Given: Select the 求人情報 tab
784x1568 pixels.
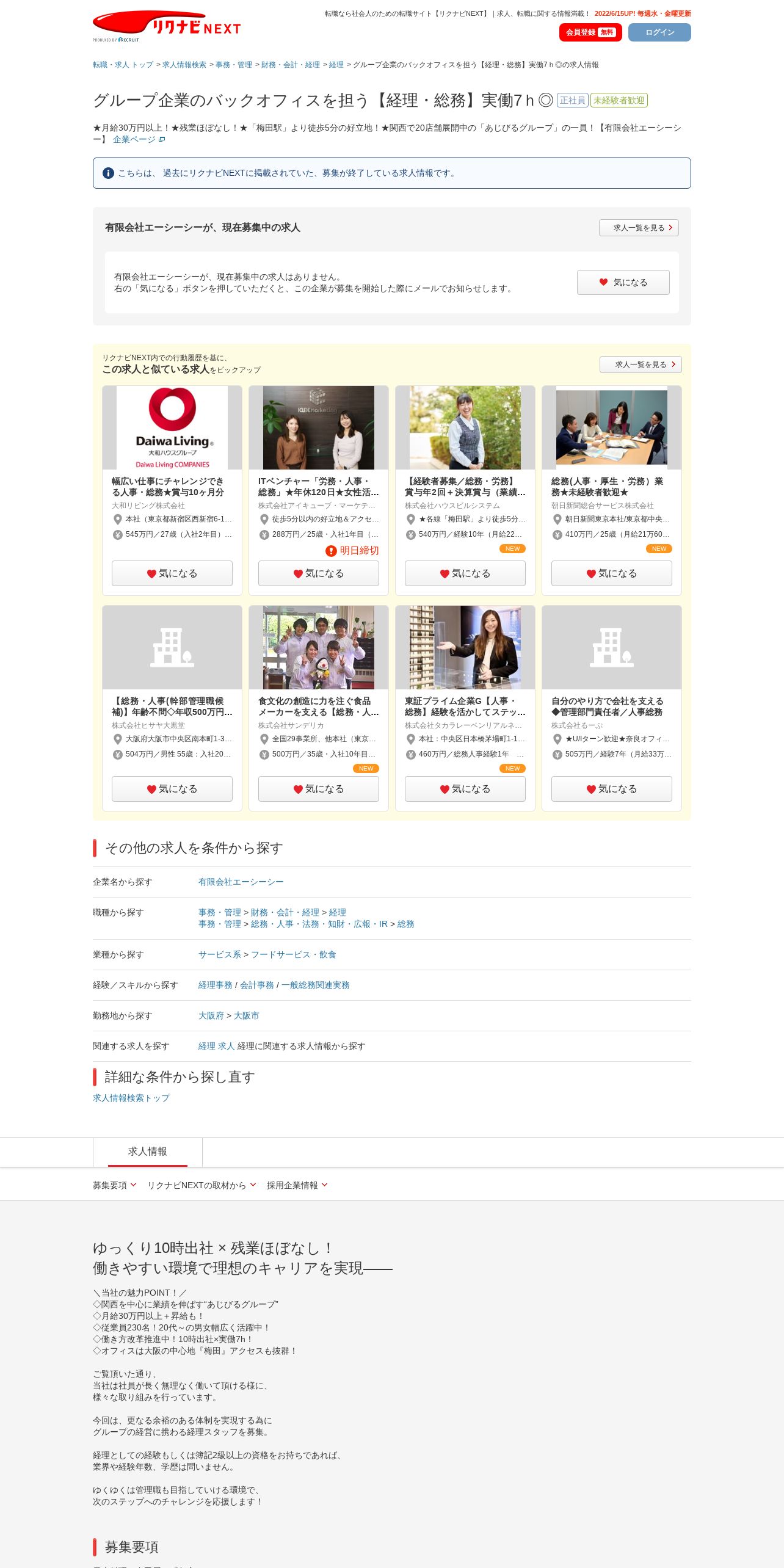Looking at the screenshot, I should pyautogui.click(x=148, y=1152).
